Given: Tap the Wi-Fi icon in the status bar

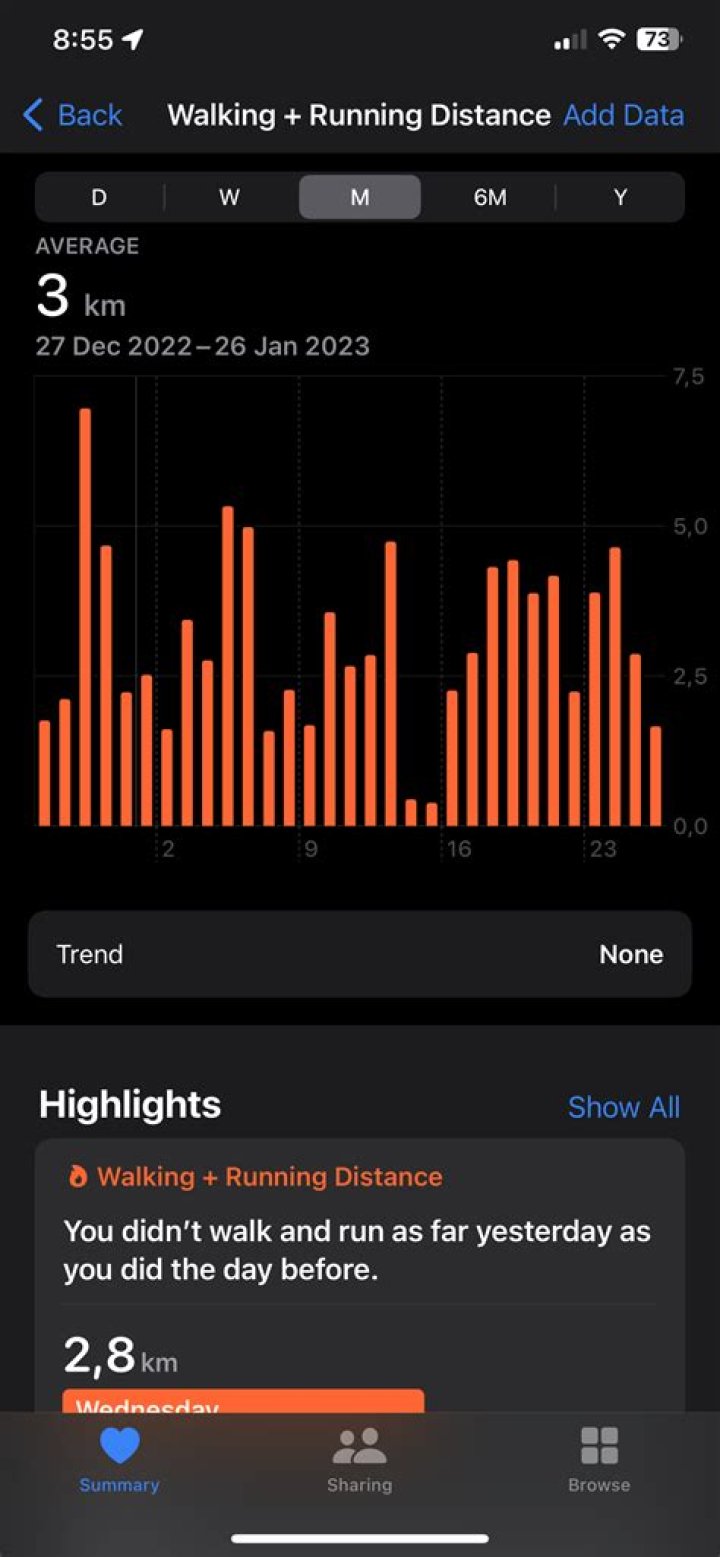Looking at the screenshot, I should [611, 37].
